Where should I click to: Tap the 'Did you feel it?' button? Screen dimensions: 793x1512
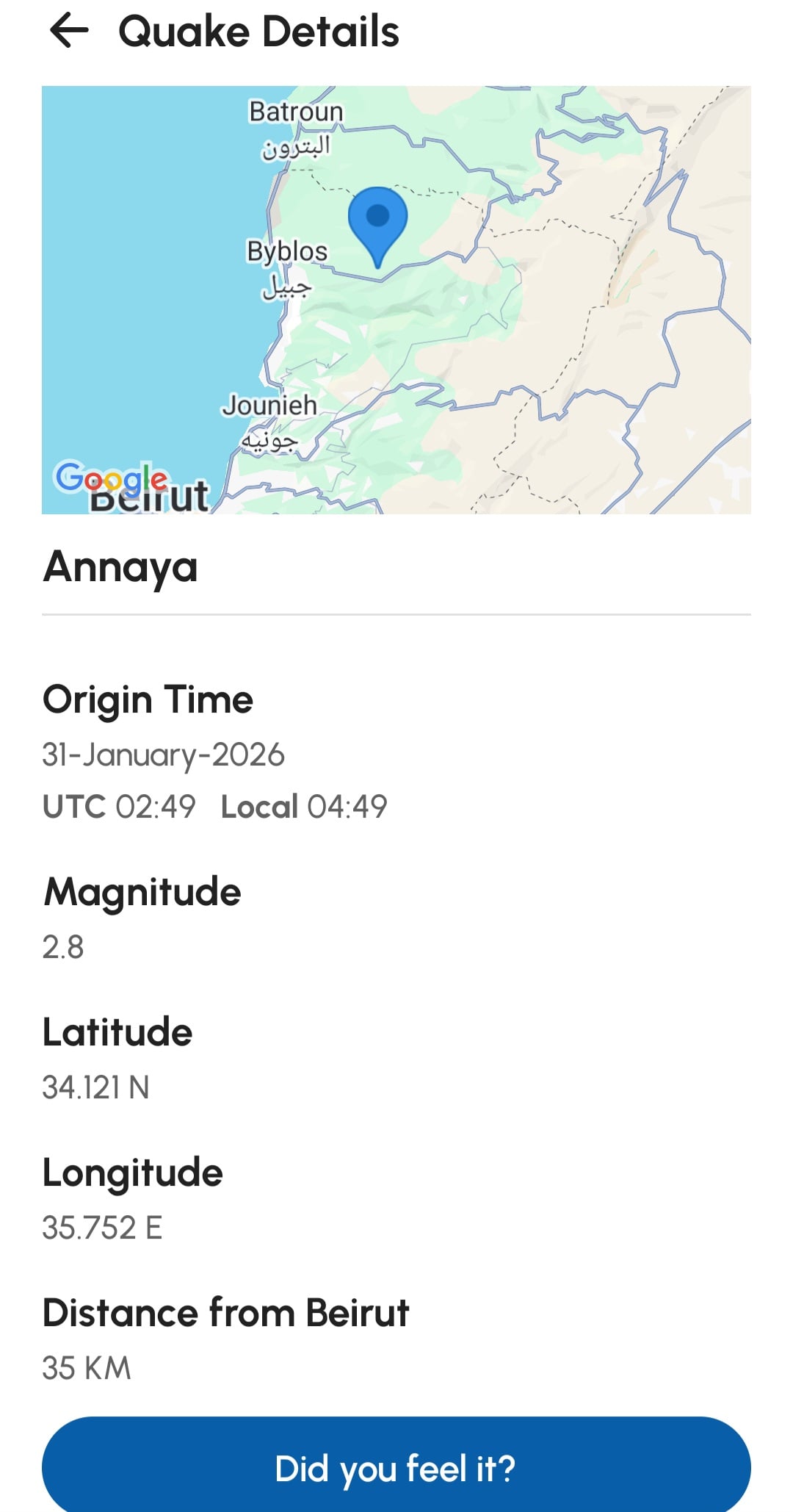pyautogui.click(x=396, y=1468)
